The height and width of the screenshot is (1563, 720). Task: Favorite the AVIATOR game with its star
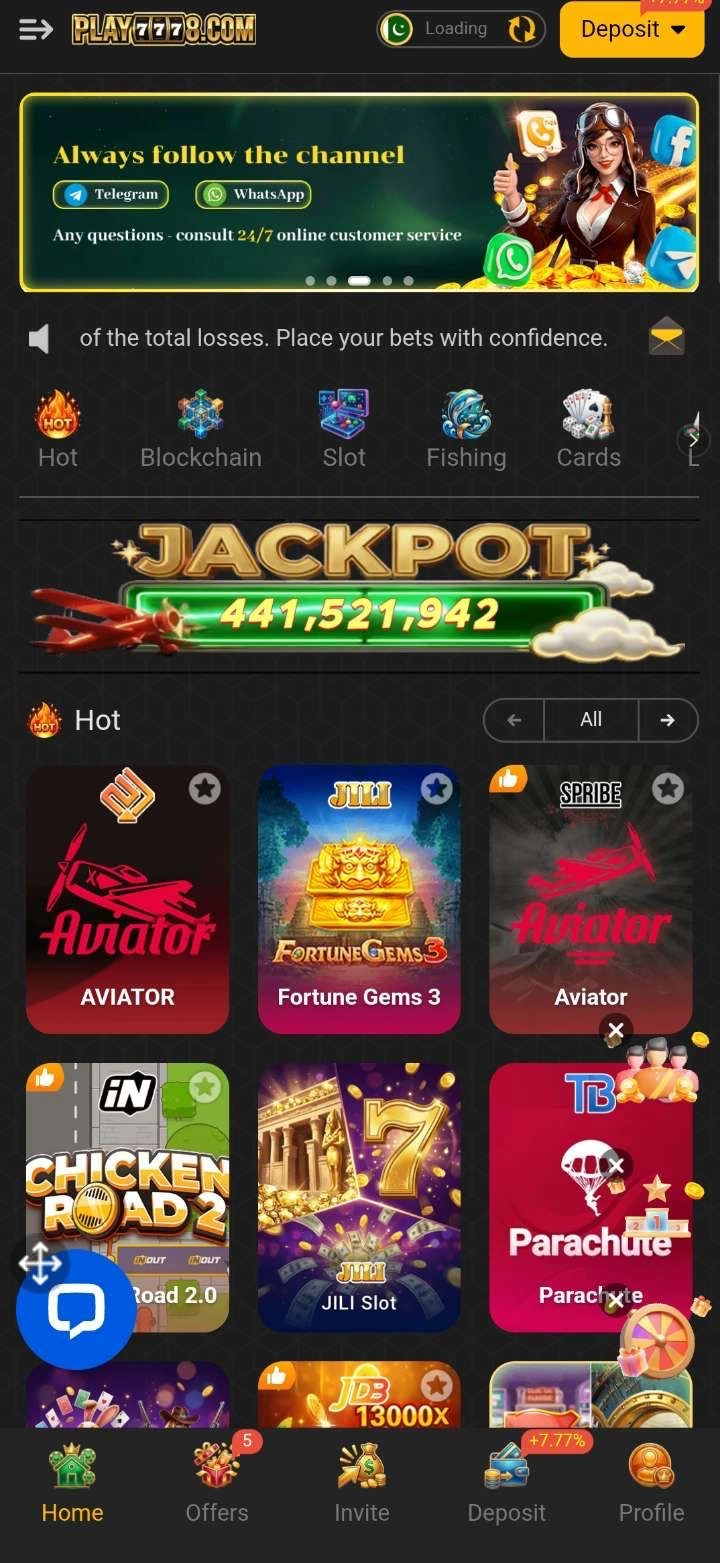click(x=205, y=789)
